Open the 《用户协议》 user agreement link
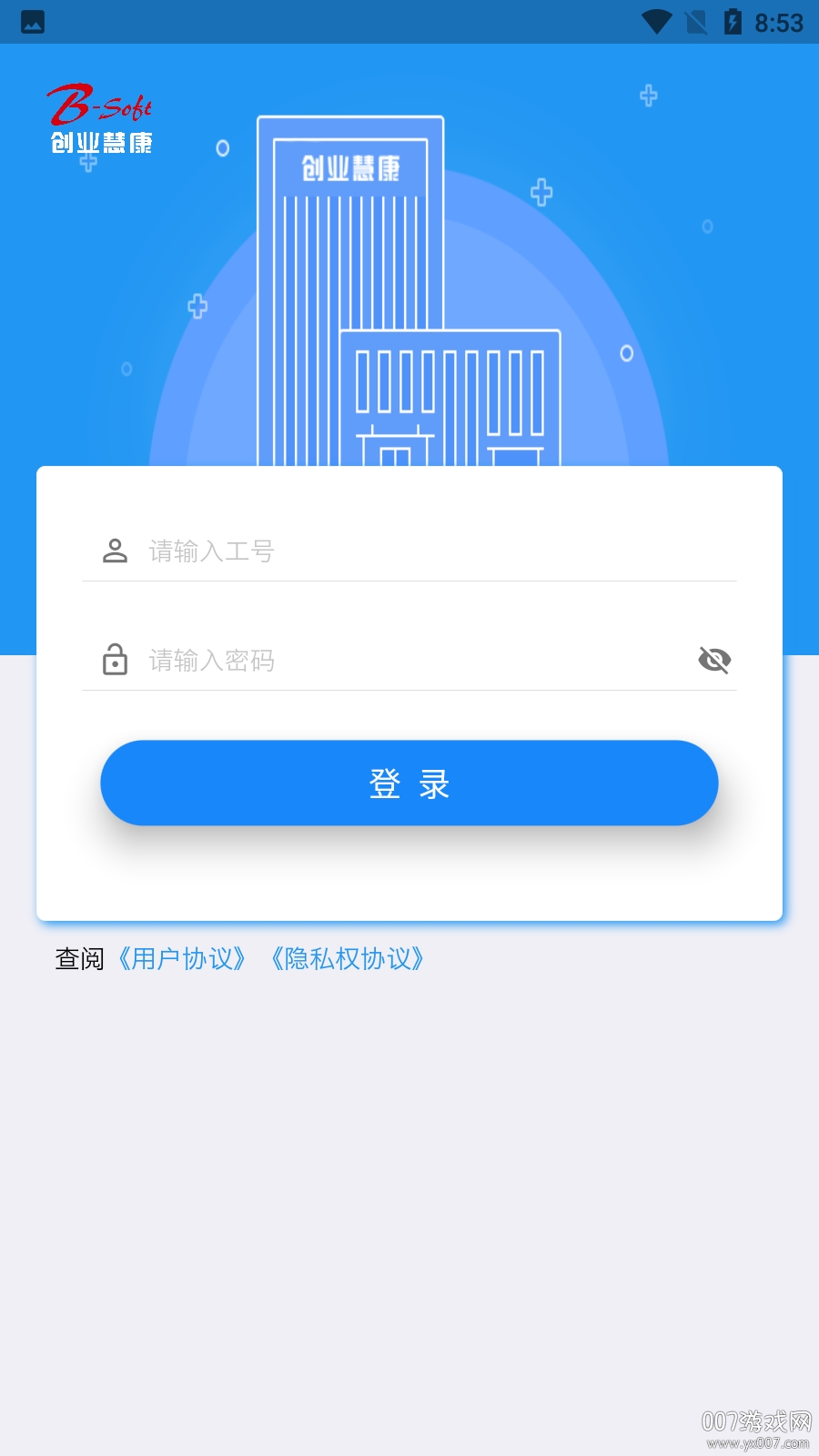Image resolution: width=819 pixels, height=1456 pixels. click(x=182, y=959)
